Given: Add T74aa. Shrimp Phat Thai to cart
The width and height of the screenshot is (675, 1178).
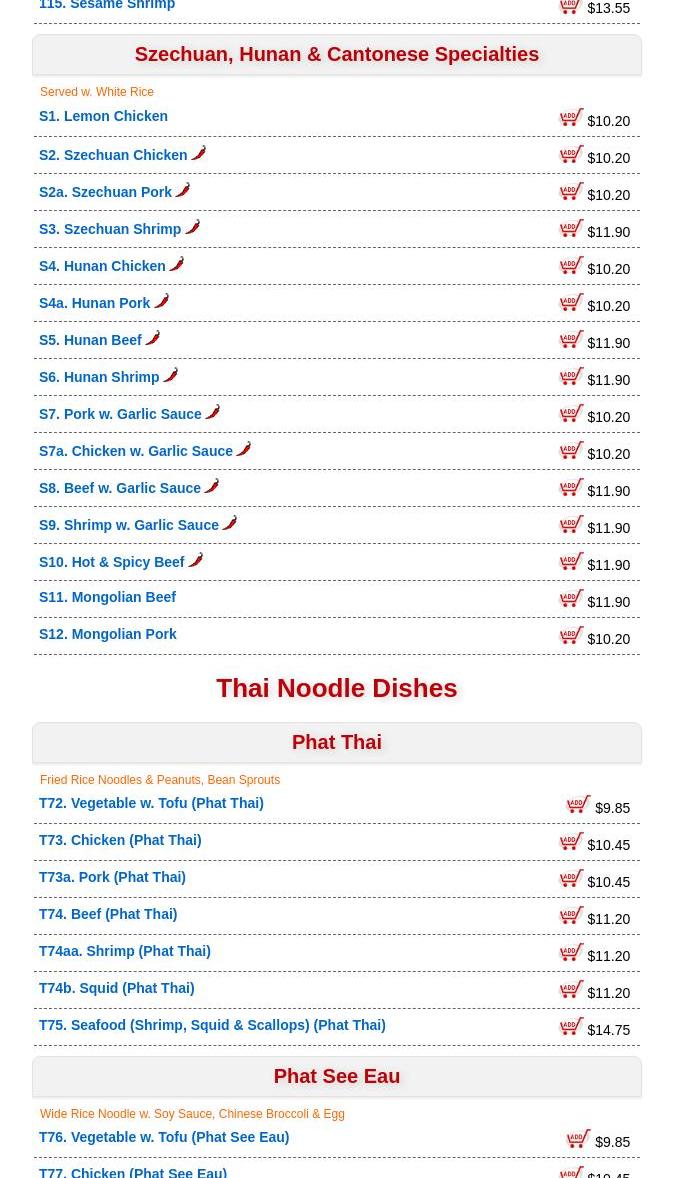Looking at the screenshot, I should [x=571, y=953].
